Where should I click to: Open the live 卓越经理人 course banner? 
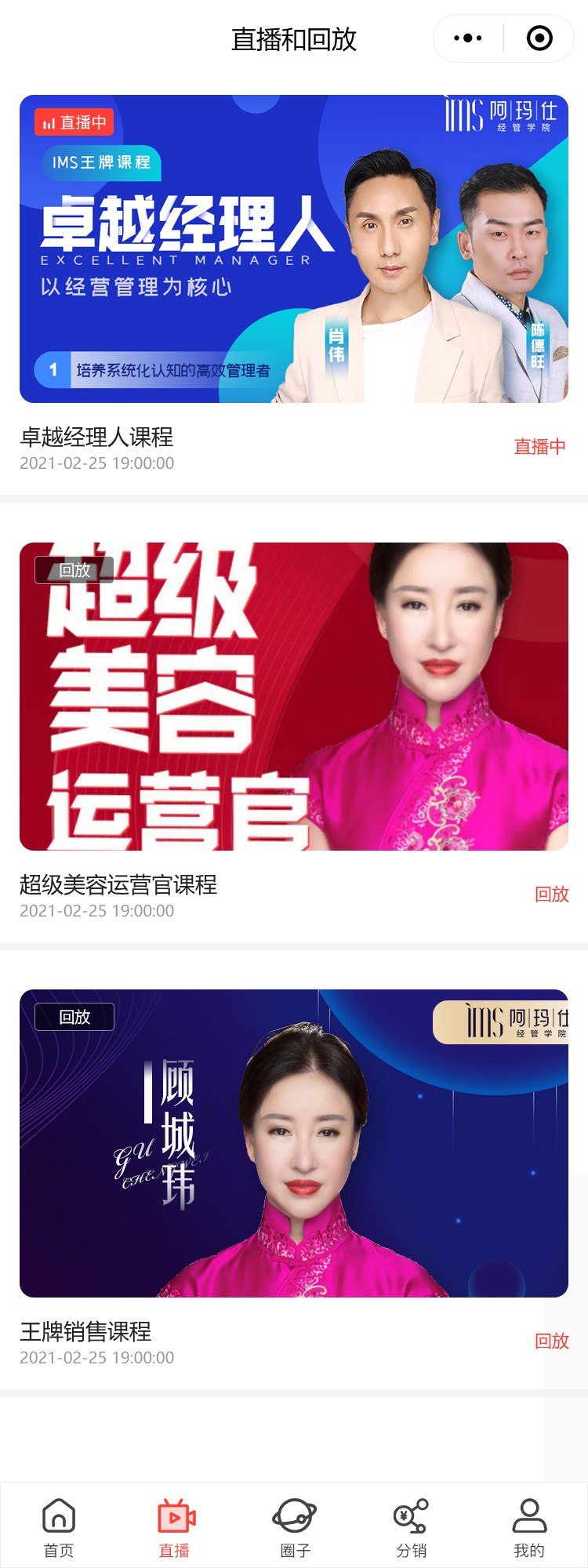point(294,249)
